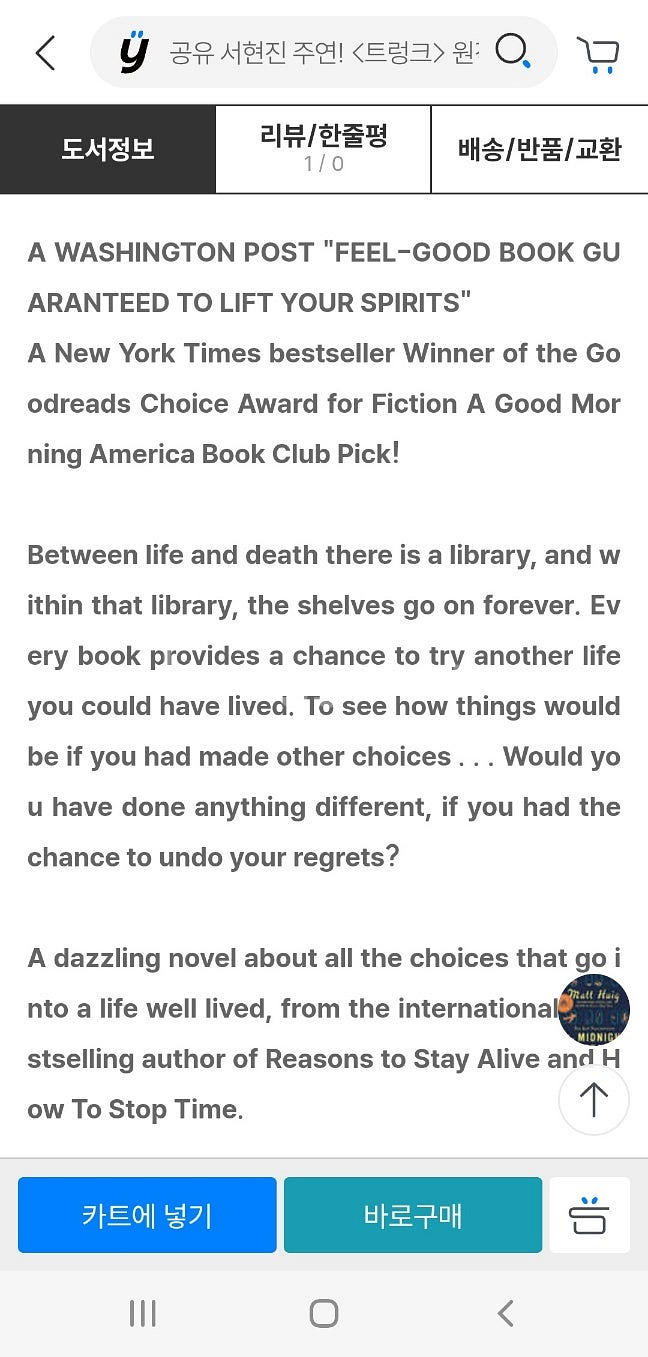Open the search field with 트렁크 text
The height and width of the screenshot is (1357, 648).
[x=320, y=53]
